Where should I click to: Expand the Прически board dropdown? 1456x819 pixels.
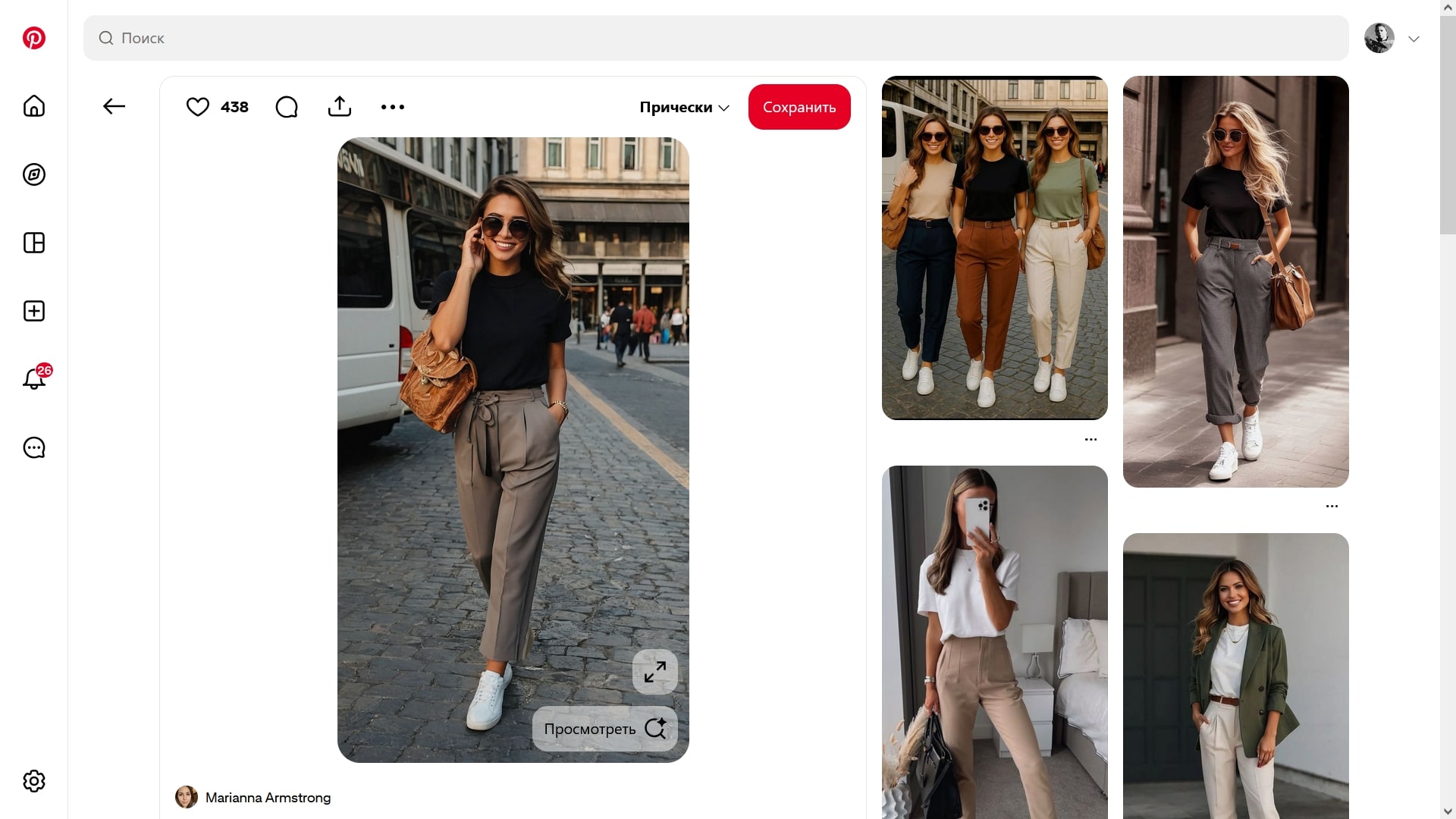684,107
